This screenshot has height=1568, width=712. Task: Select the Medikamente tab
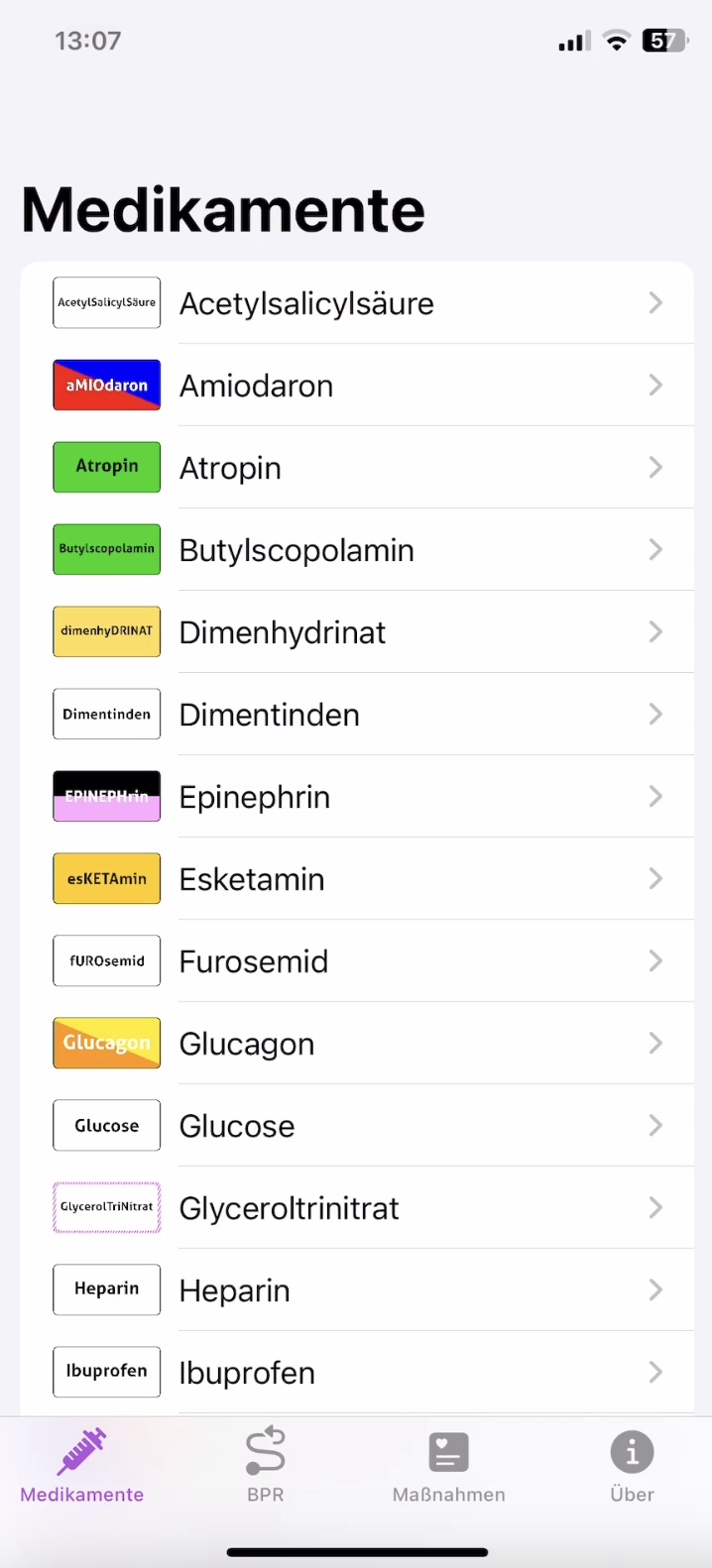[82, 1466]
